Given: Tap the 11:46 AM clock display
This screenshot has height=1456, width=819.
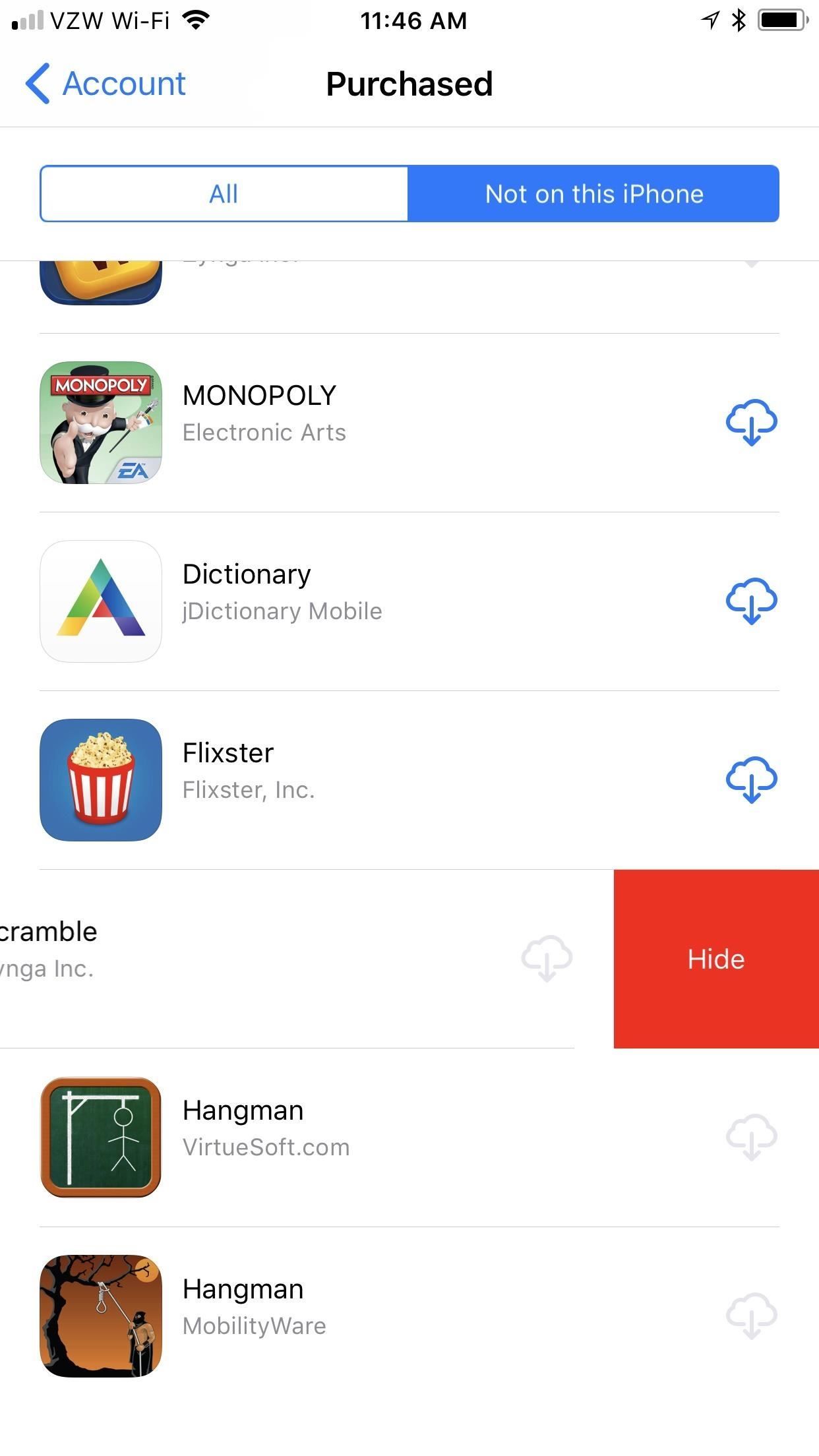Looking at the screenshot, I should pyautogui.click(x=414, y=21).
